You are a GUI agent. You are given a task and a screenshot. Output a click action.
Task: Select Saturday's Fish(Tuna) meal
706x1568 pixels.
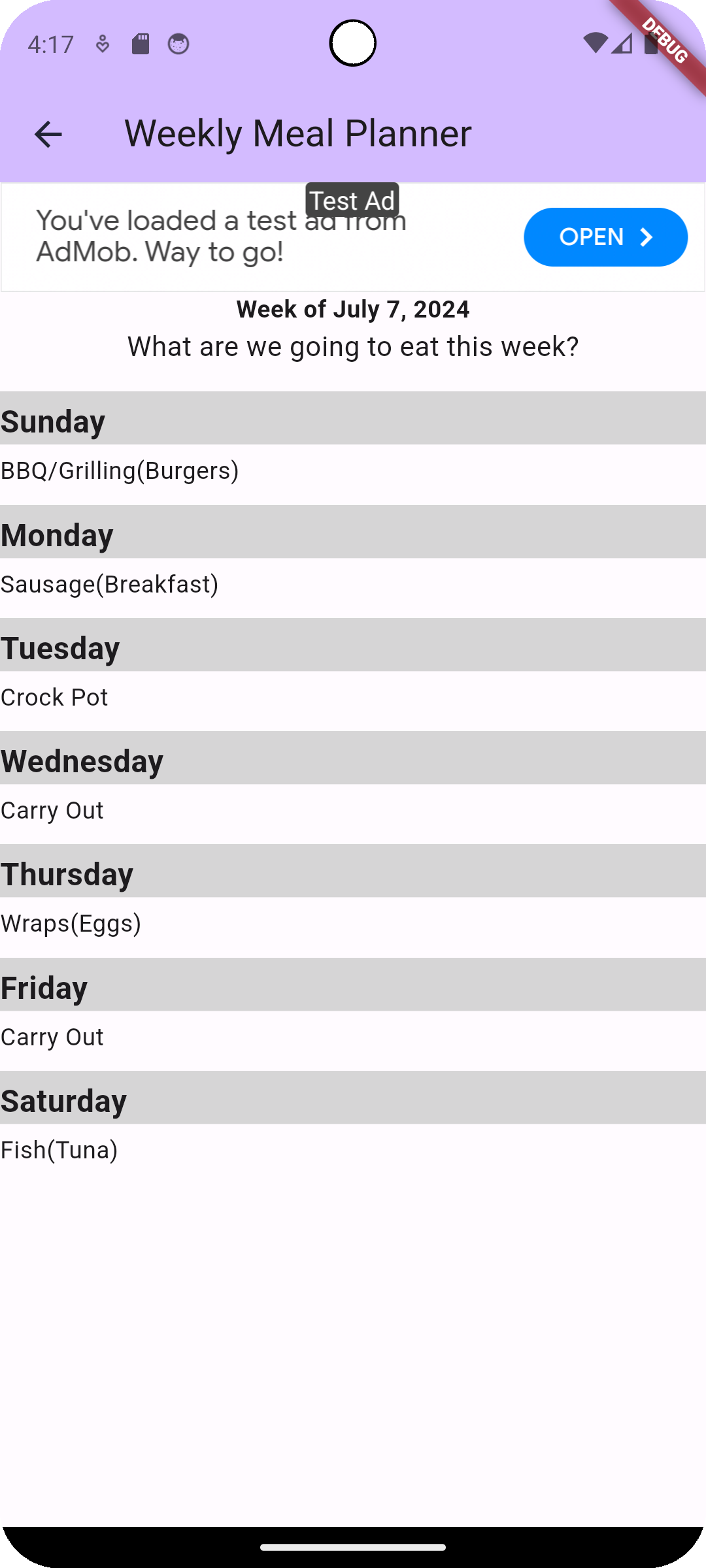(x=59, y=1151)
